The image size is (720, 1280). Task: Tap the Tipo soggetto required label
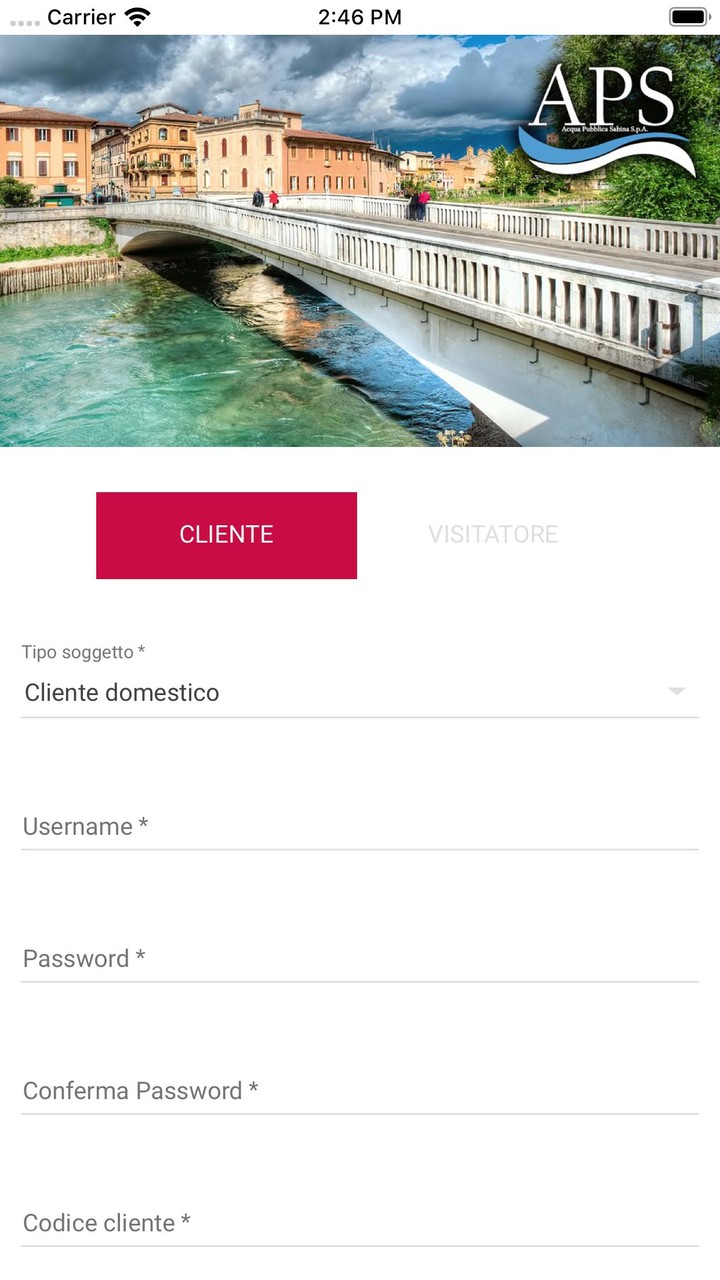83,651
